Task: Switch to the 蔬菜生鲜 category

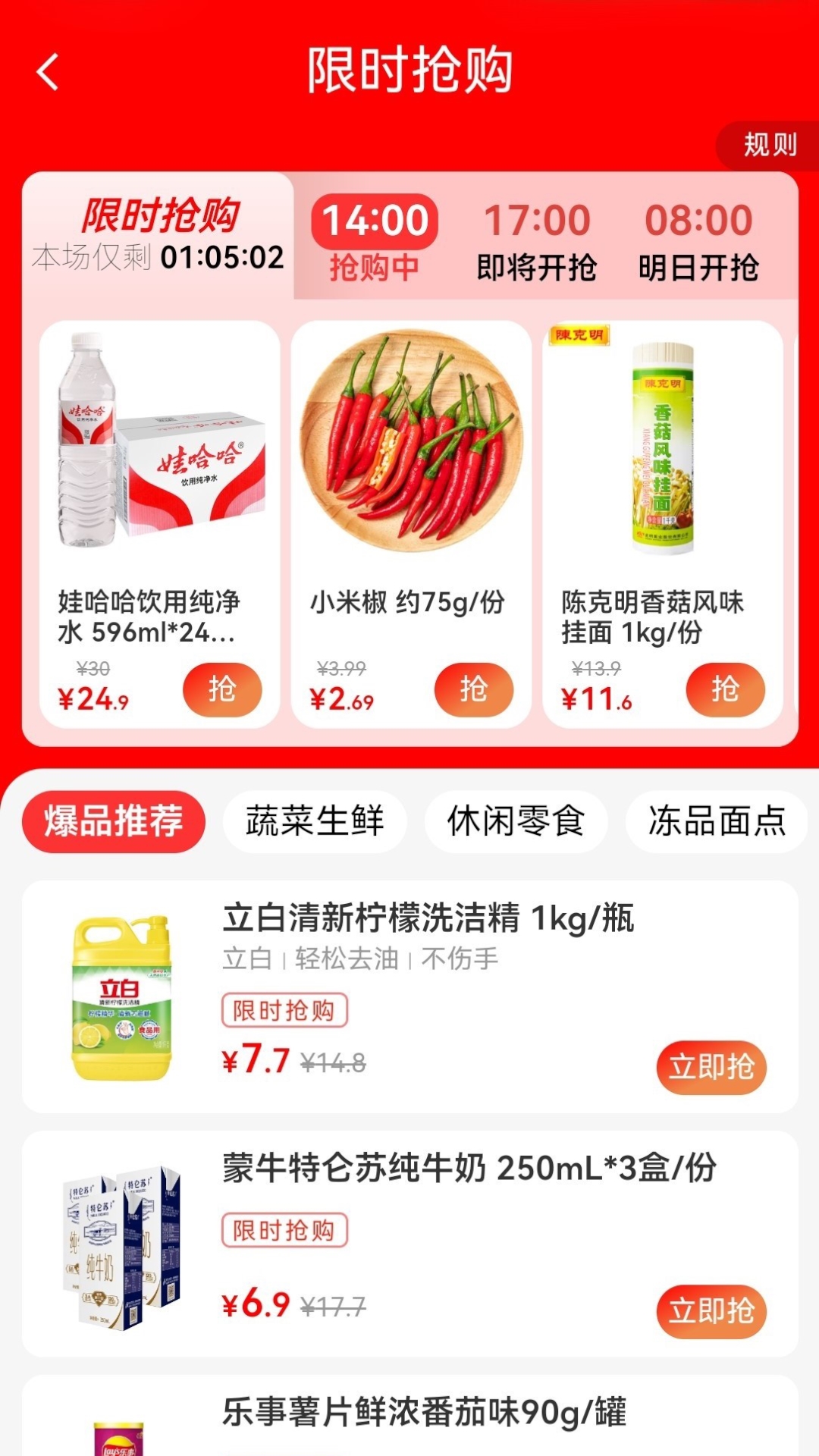Action: [x=315, y=821]
